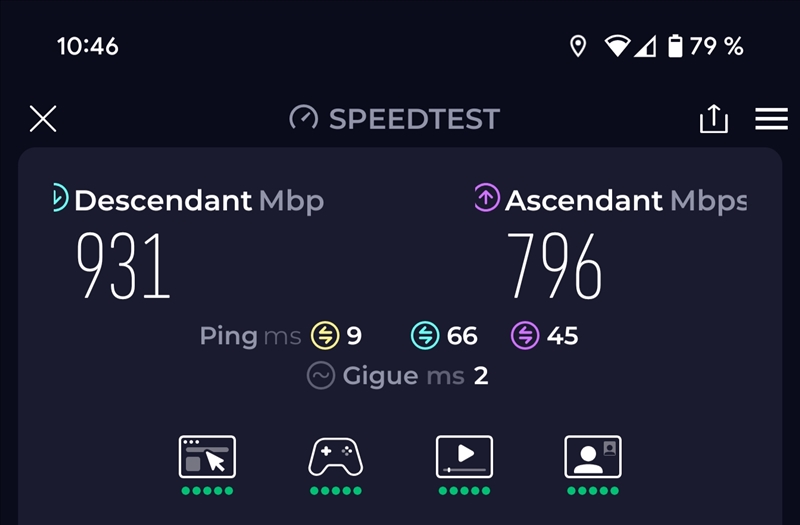Close the speed test results

(x=43, y=119)
